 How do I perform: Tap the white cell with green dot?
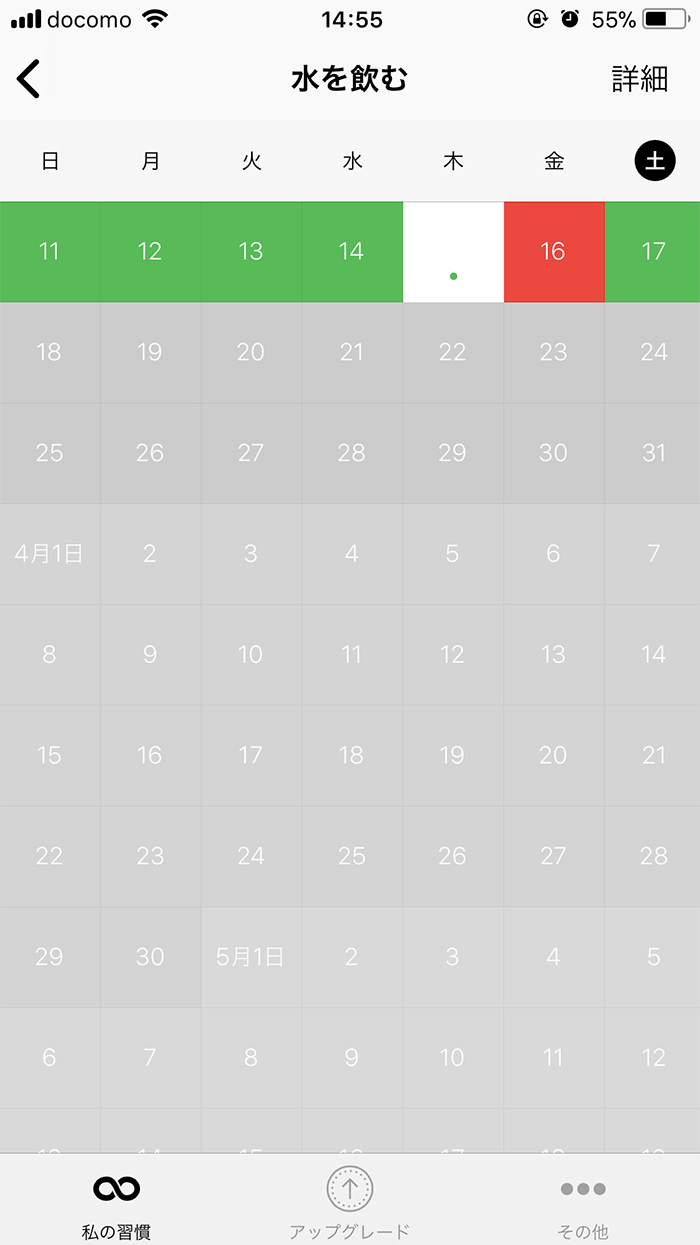pos(453,252)
